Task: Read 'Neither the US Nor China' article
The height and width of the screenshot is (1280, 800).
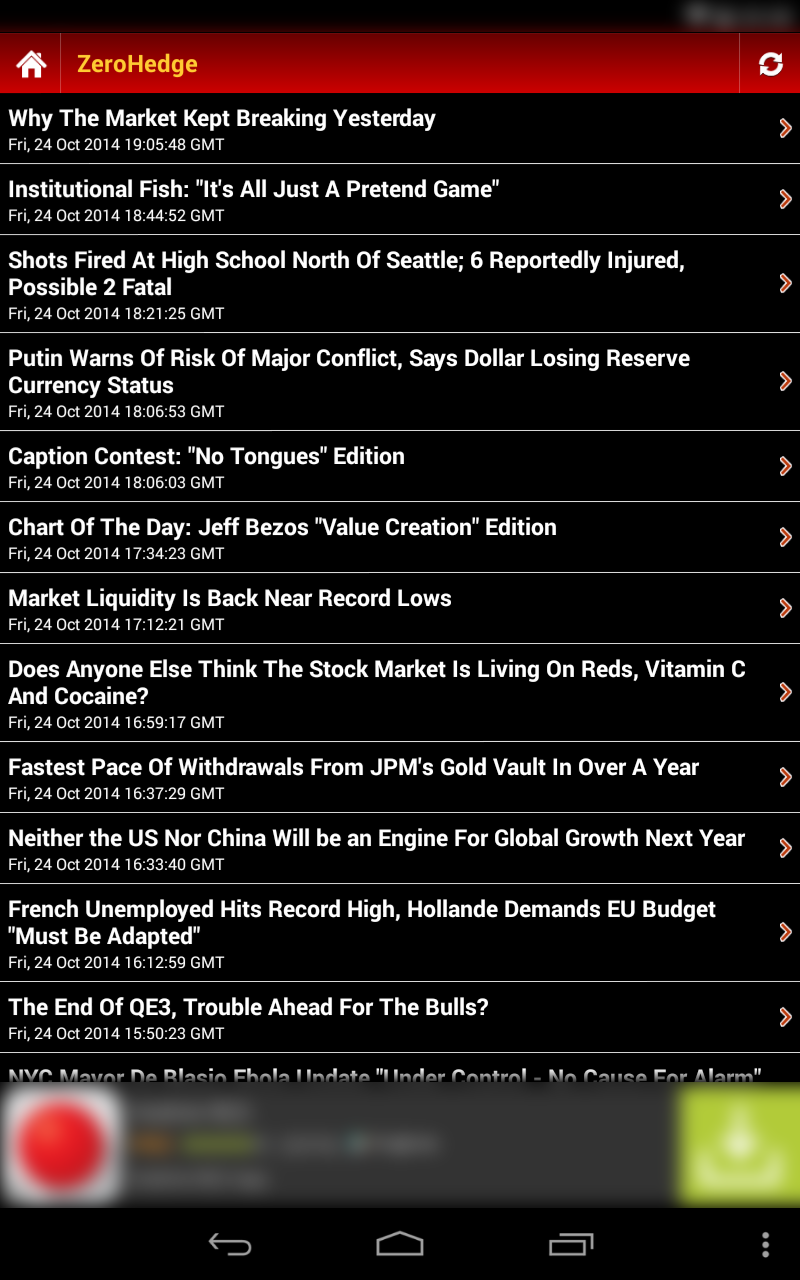Action: click(400, 849)
